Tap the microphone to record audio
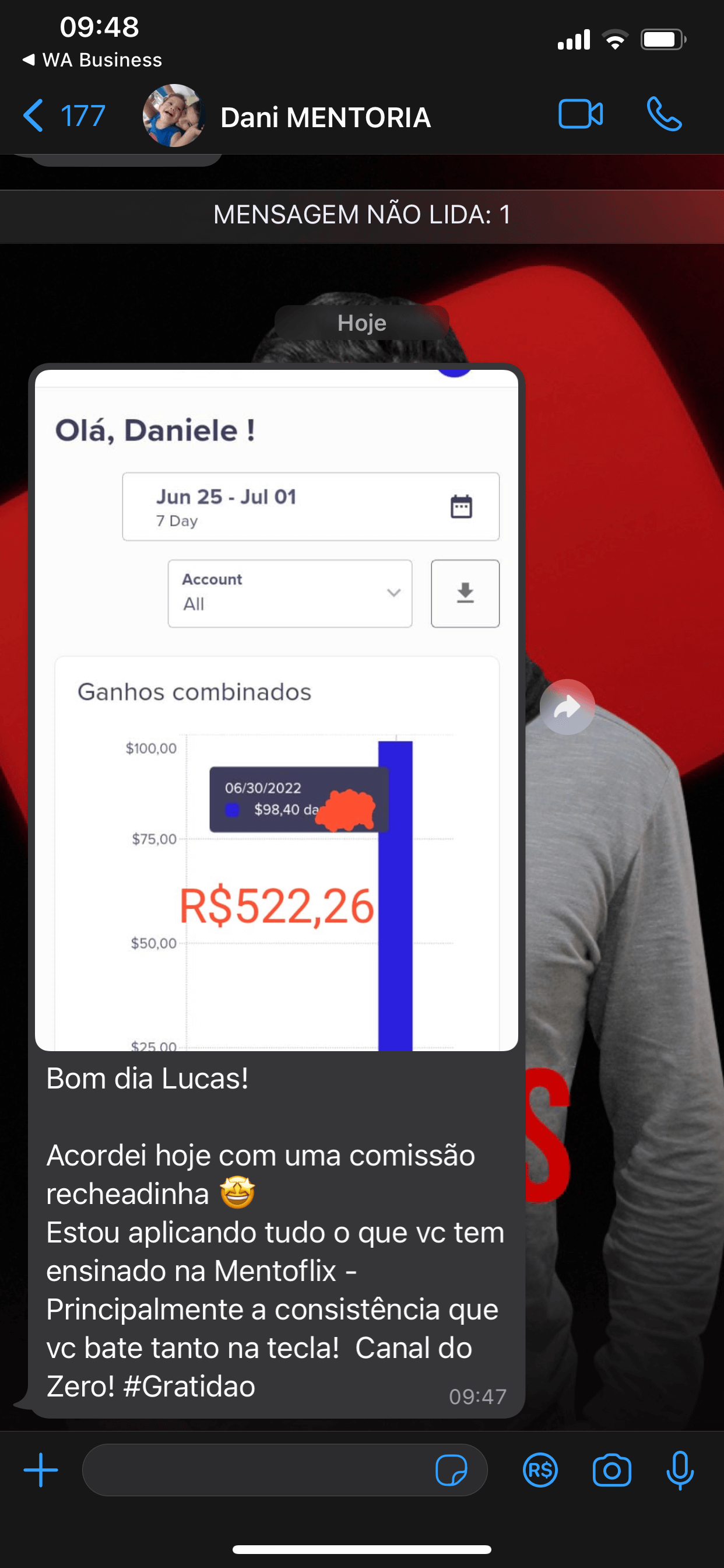The image size is (724, 1568). 680,1470
